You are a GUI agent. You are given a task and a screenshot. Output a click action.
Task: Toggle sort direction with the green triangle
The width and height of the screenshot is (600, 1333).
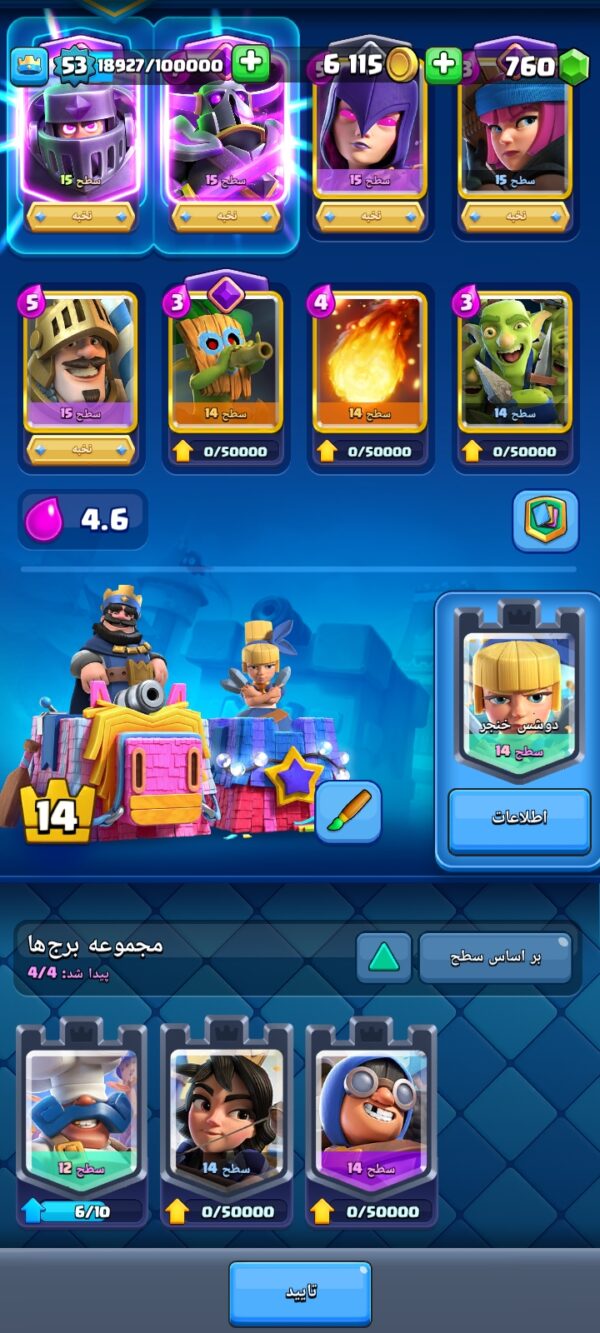(384, 958)
